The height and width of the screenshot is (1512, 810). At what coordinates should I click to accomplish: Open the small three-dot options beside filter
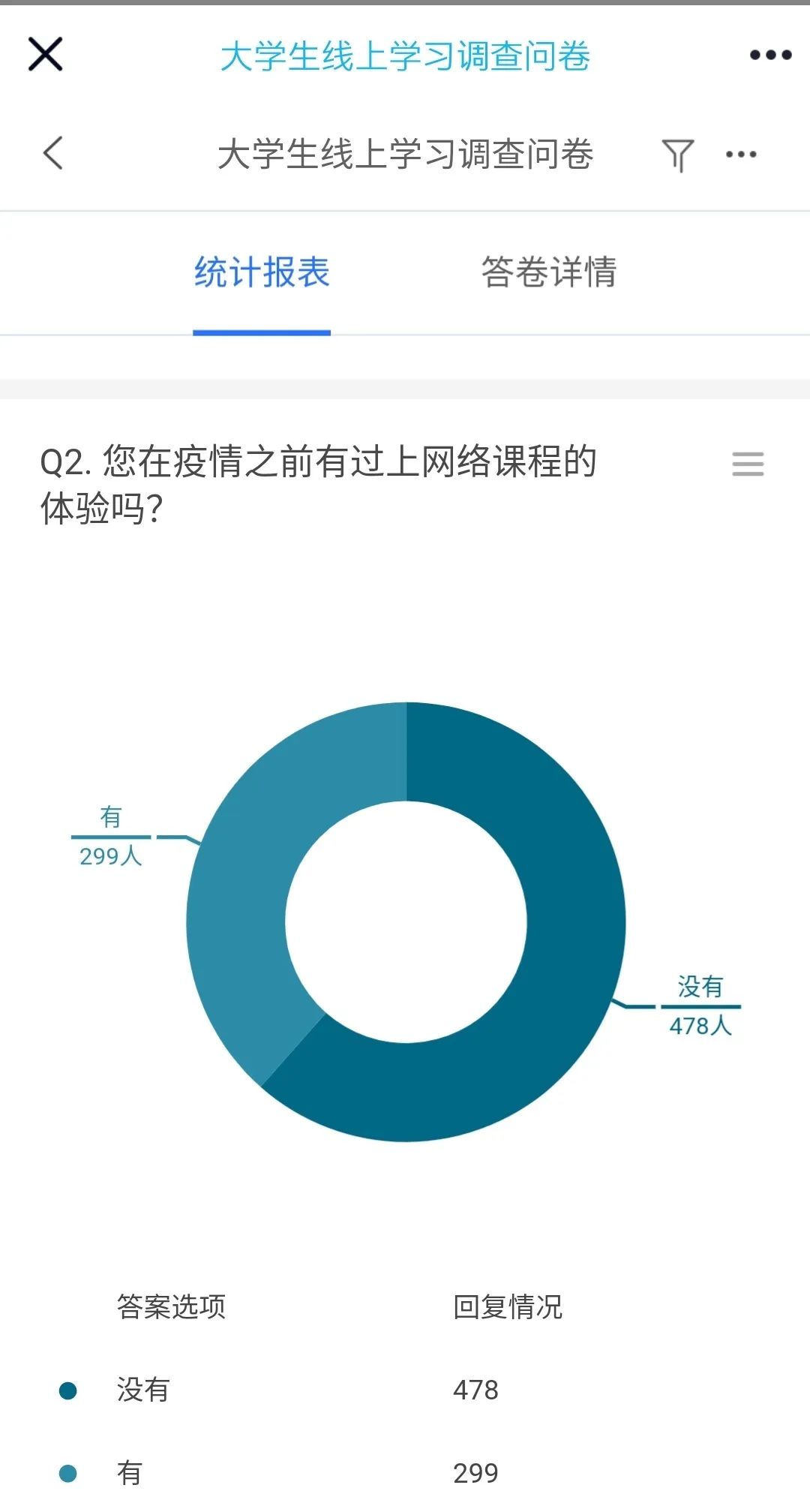(x=741, y=155)
